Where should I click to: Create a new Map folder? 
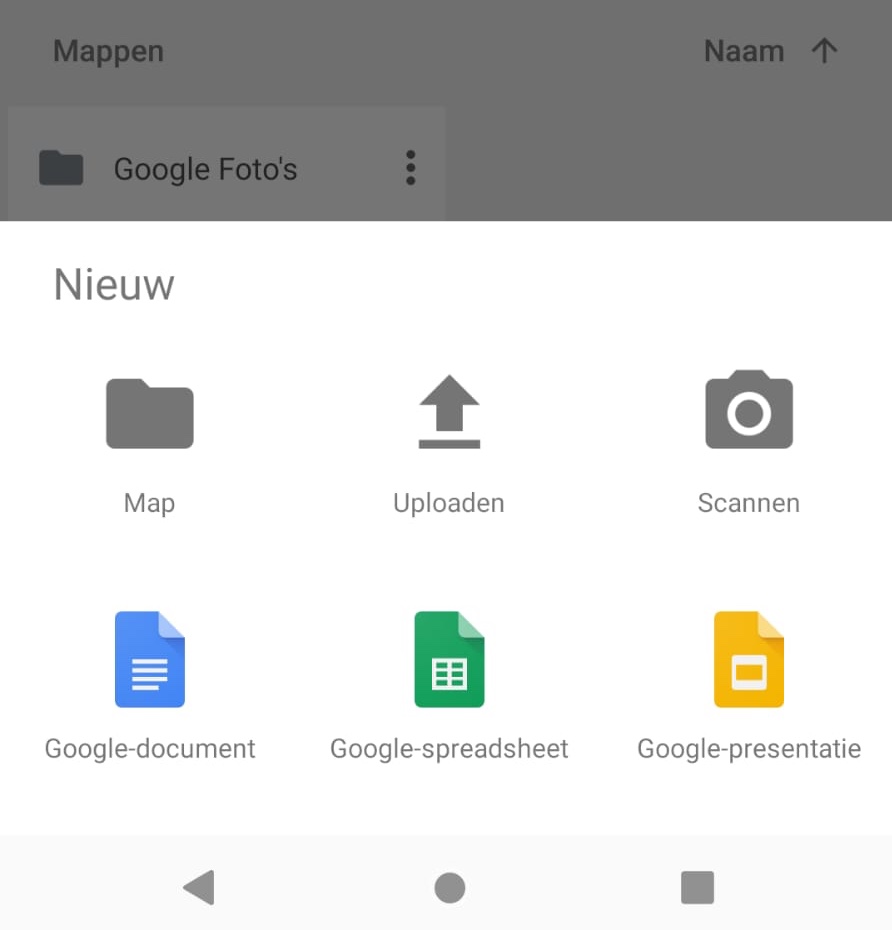[149, 441]
